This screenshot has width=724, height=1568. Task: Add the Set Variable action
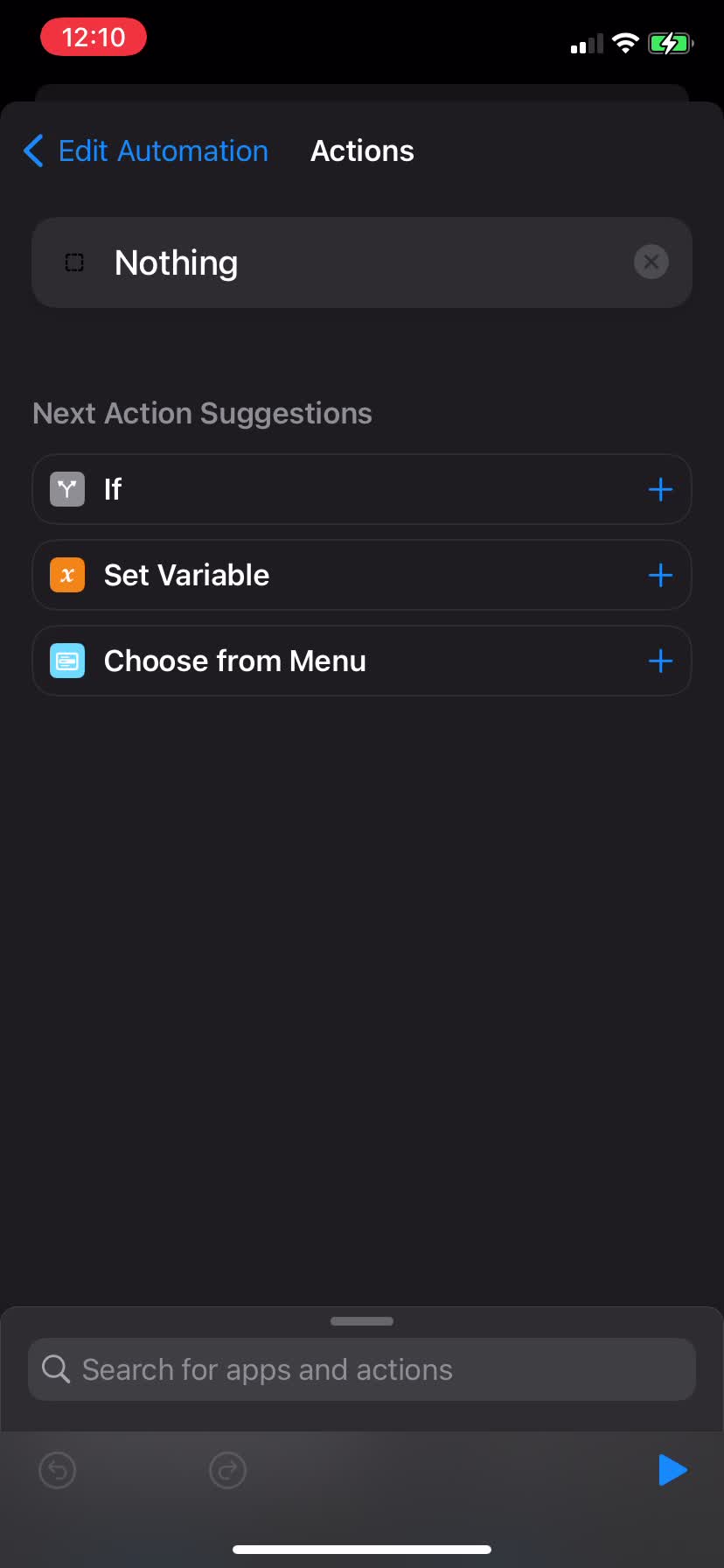(x=660, y=575)
